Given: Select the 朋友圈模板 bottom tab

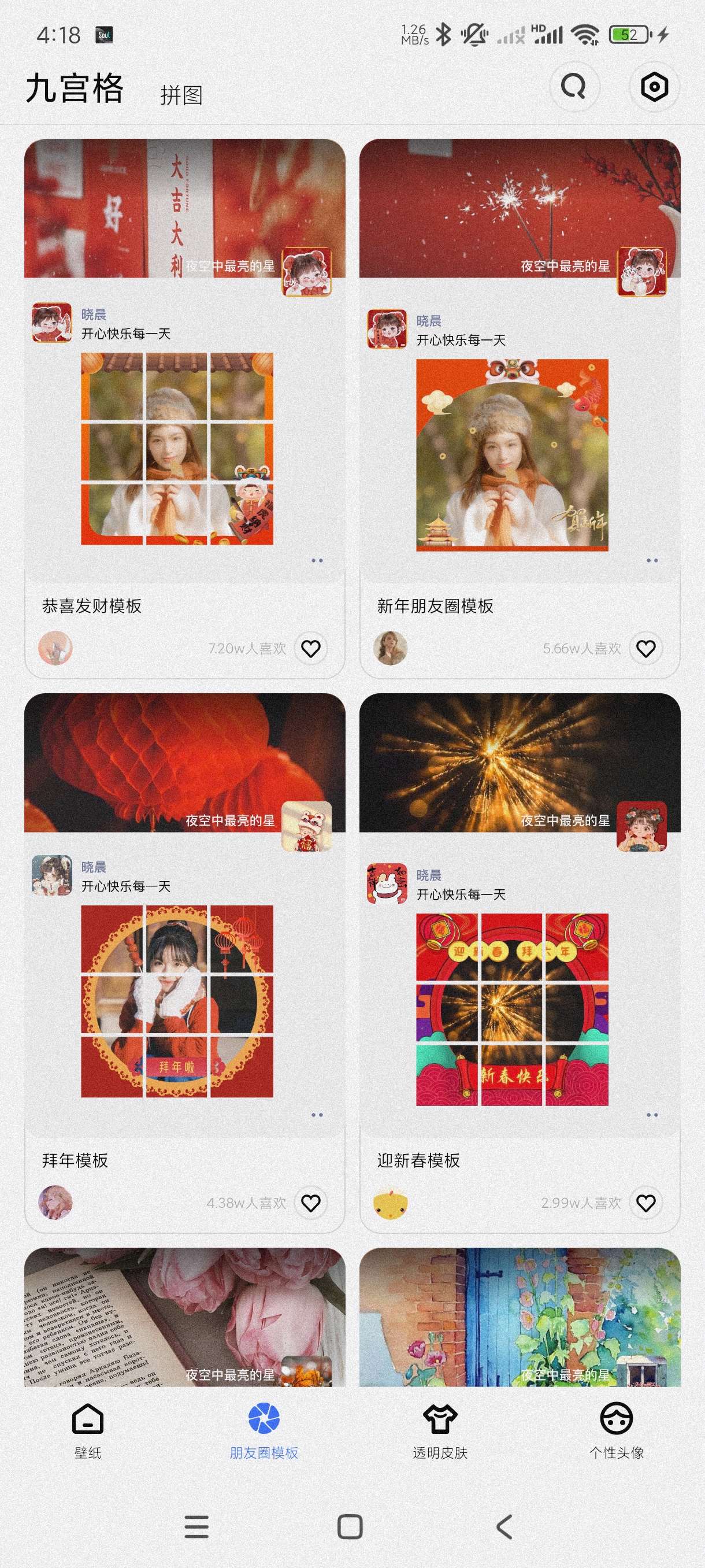Looking at the screenshot, I should 264,1431.
